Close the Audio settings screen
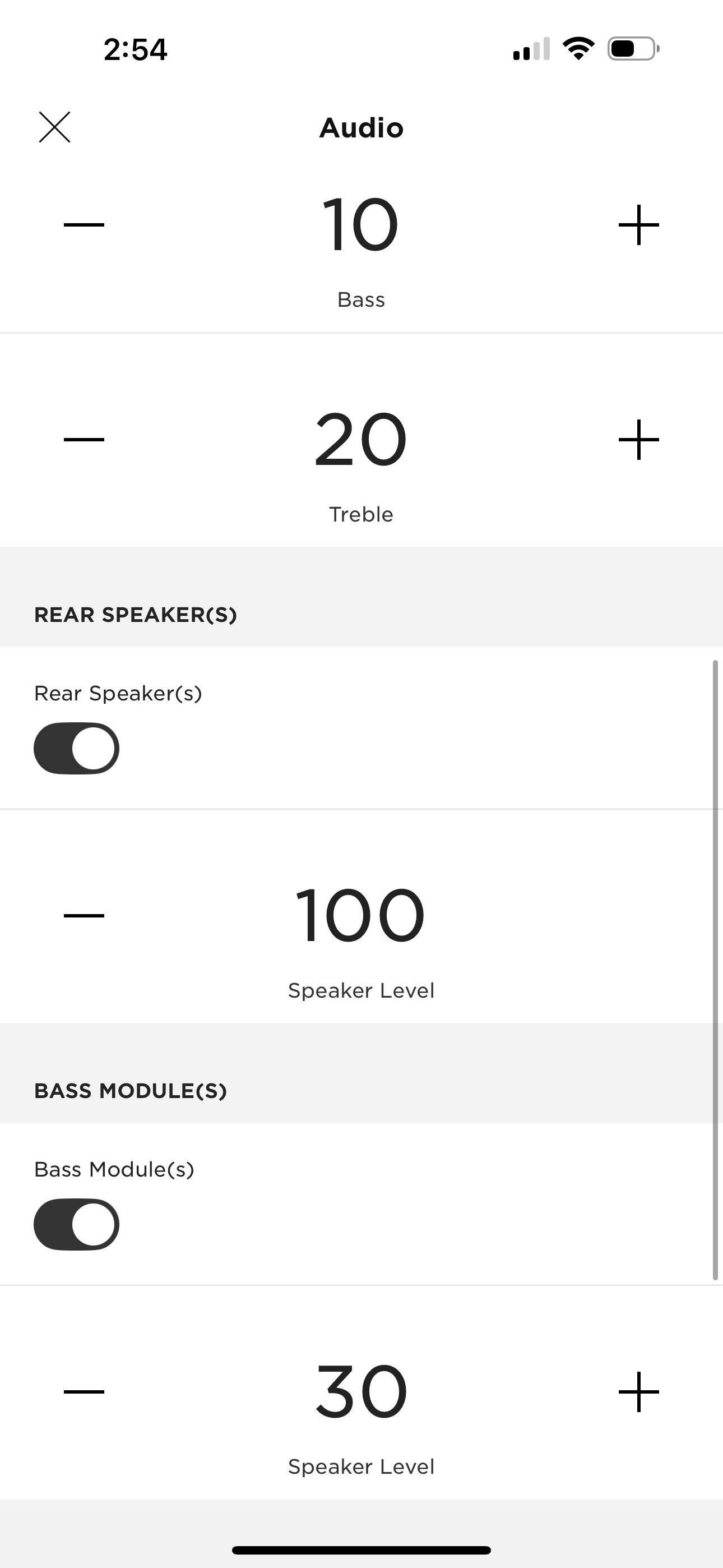The height and width of the screenshot is (1568, 723). point(55,127)
